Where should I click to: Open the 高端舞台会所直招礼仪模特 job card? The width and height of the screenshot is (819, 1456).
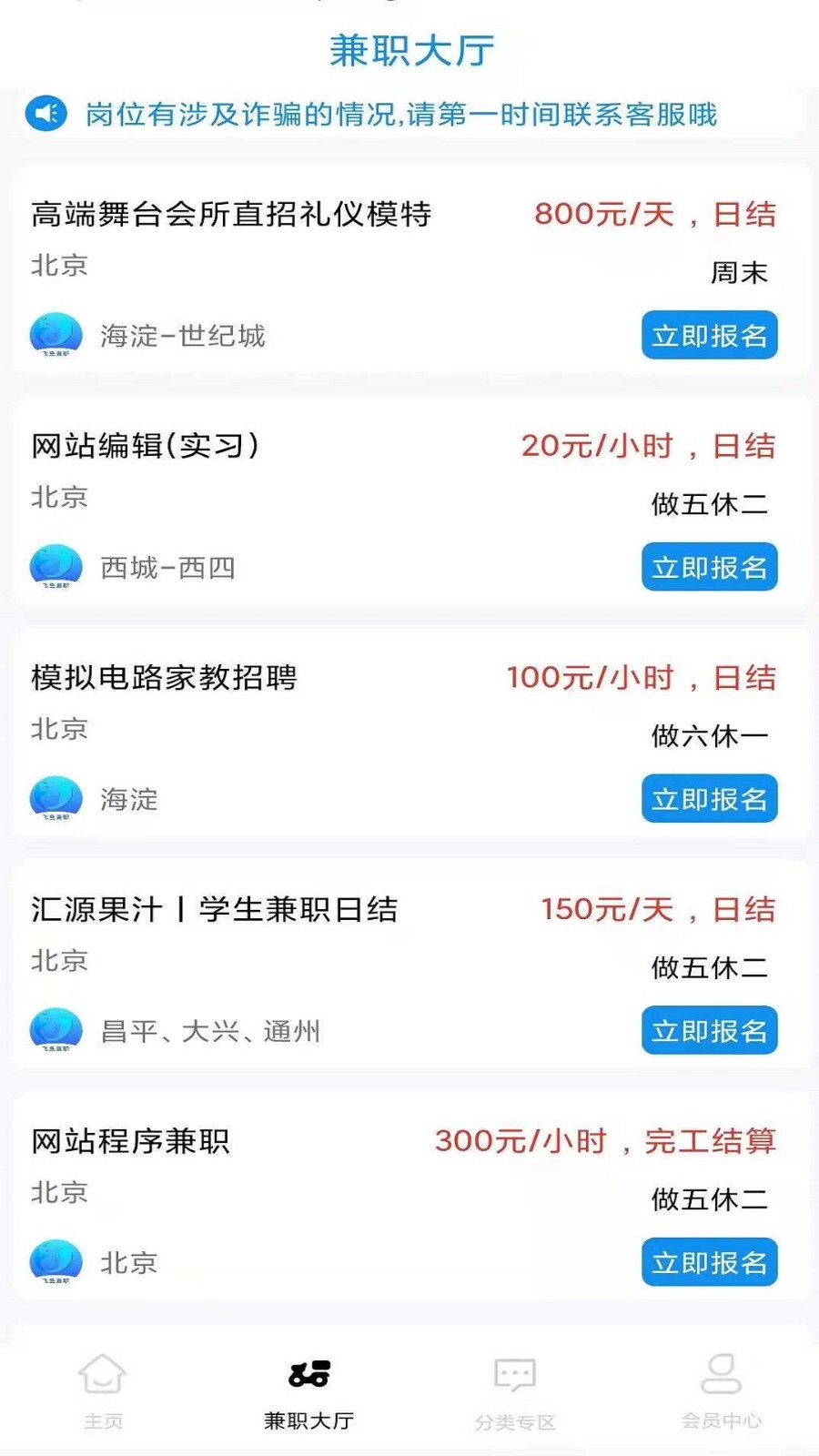(231, 215)
